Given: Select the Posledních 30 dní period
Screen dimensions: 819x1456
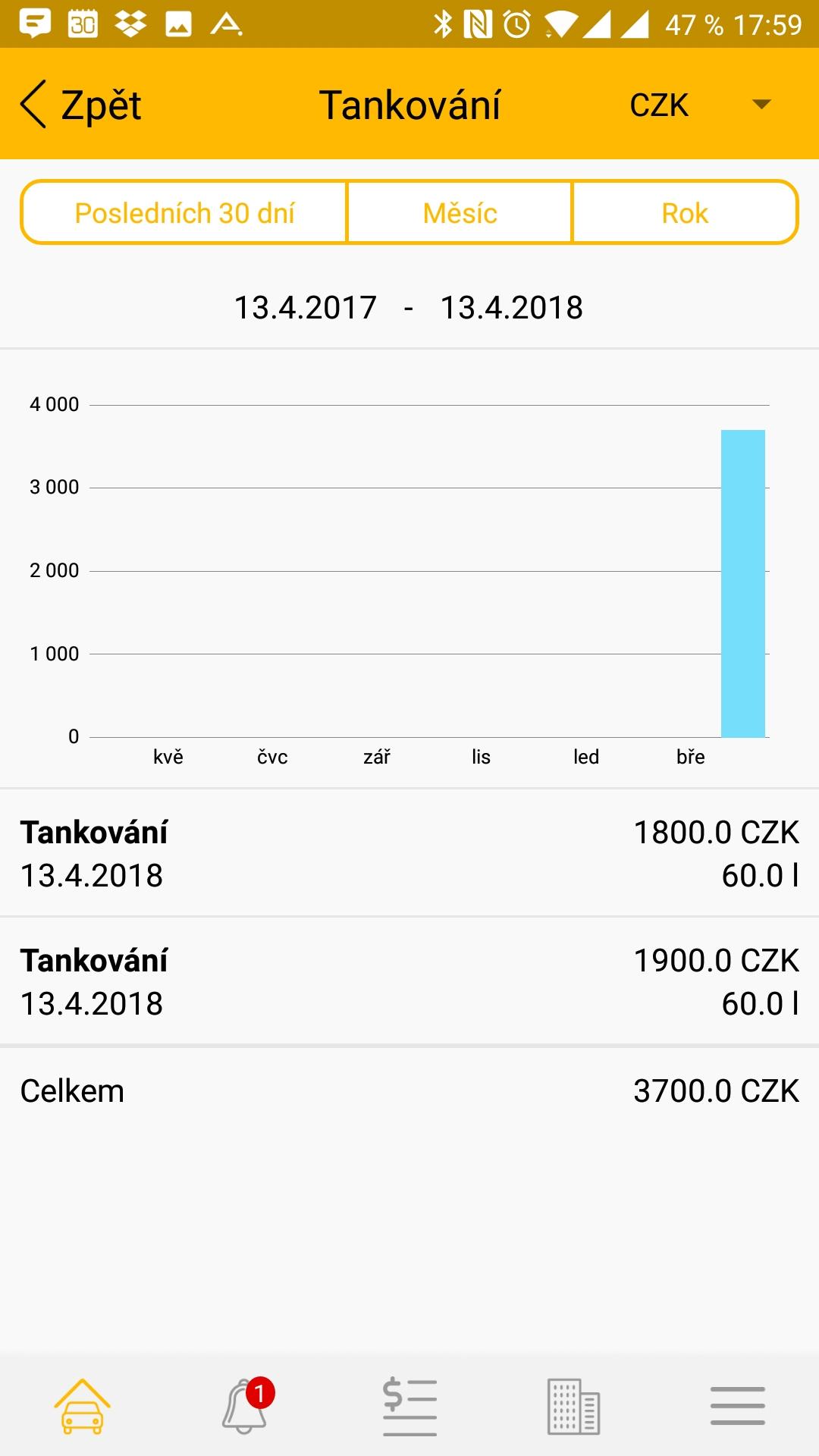Looking at the screenshot, I should click(184, 213).
